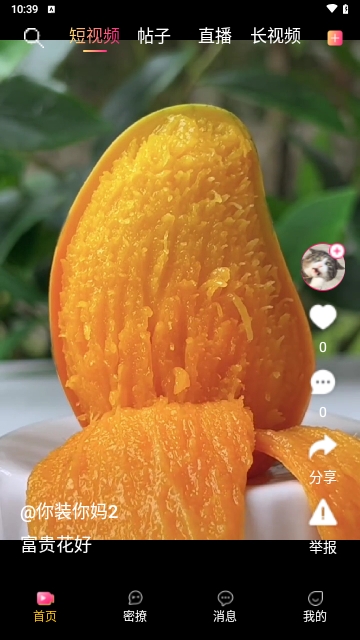Tap the pink plus create button

click(x=335, y=38)
